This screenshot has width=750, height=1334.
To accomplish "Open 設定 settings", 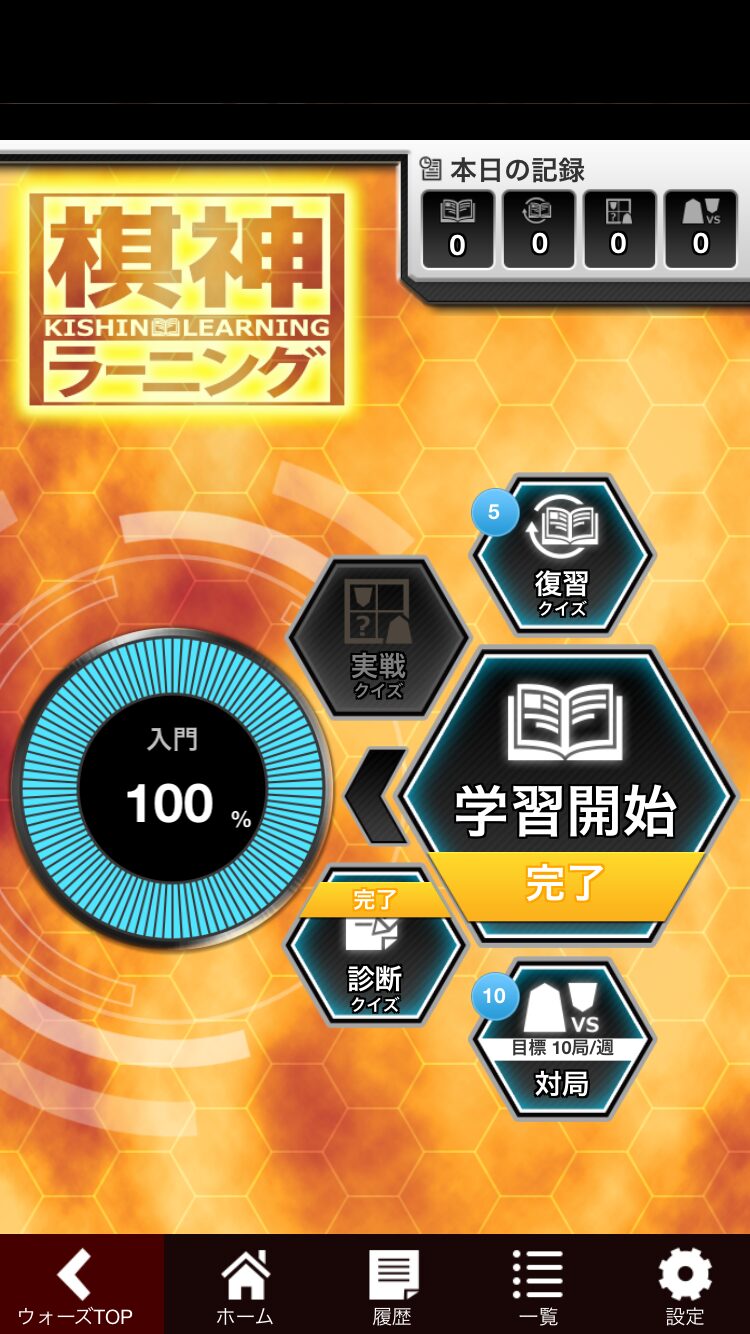I will [685, 1286].
